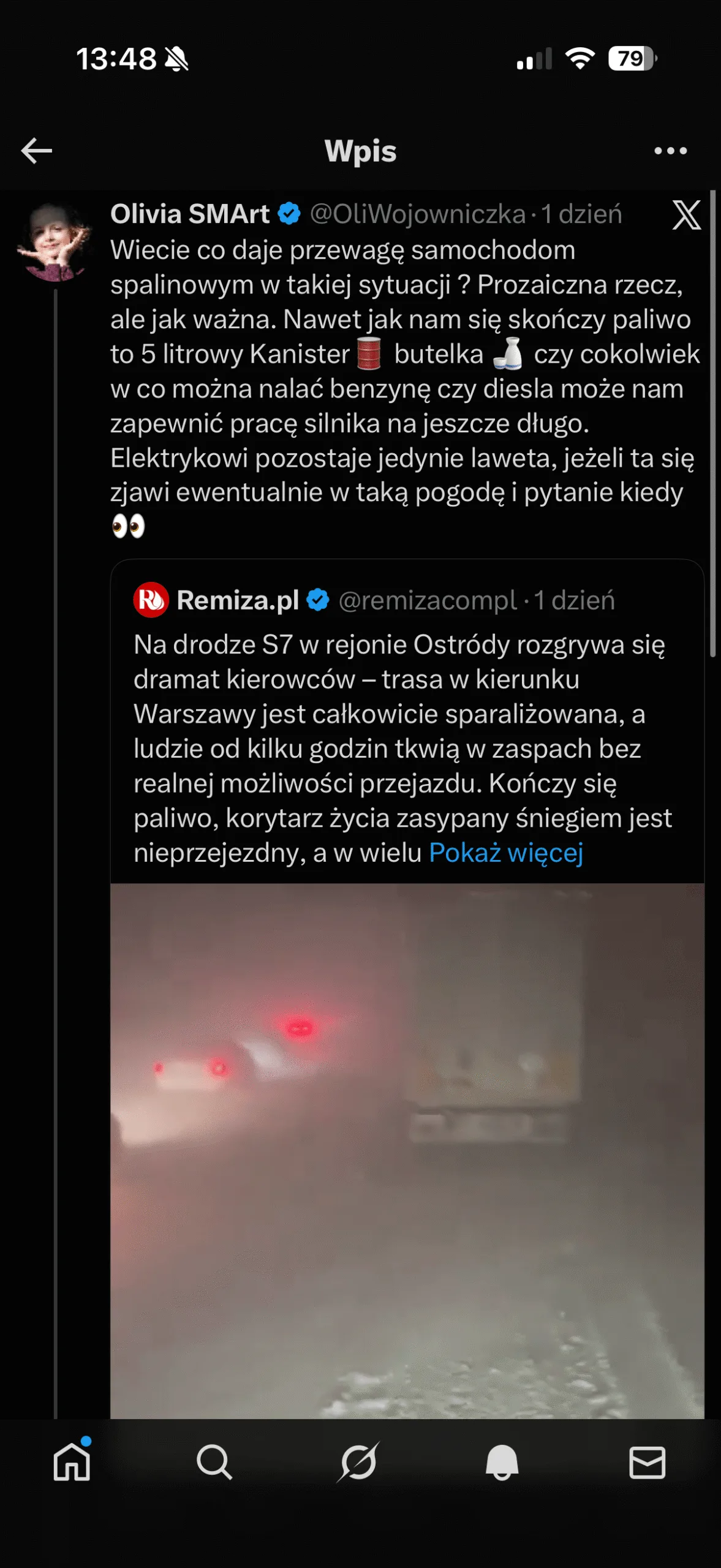This screenshot has height=1568, width=721.
Task: Tap the X icon on Olivia's post
Action: click(686, 216)
